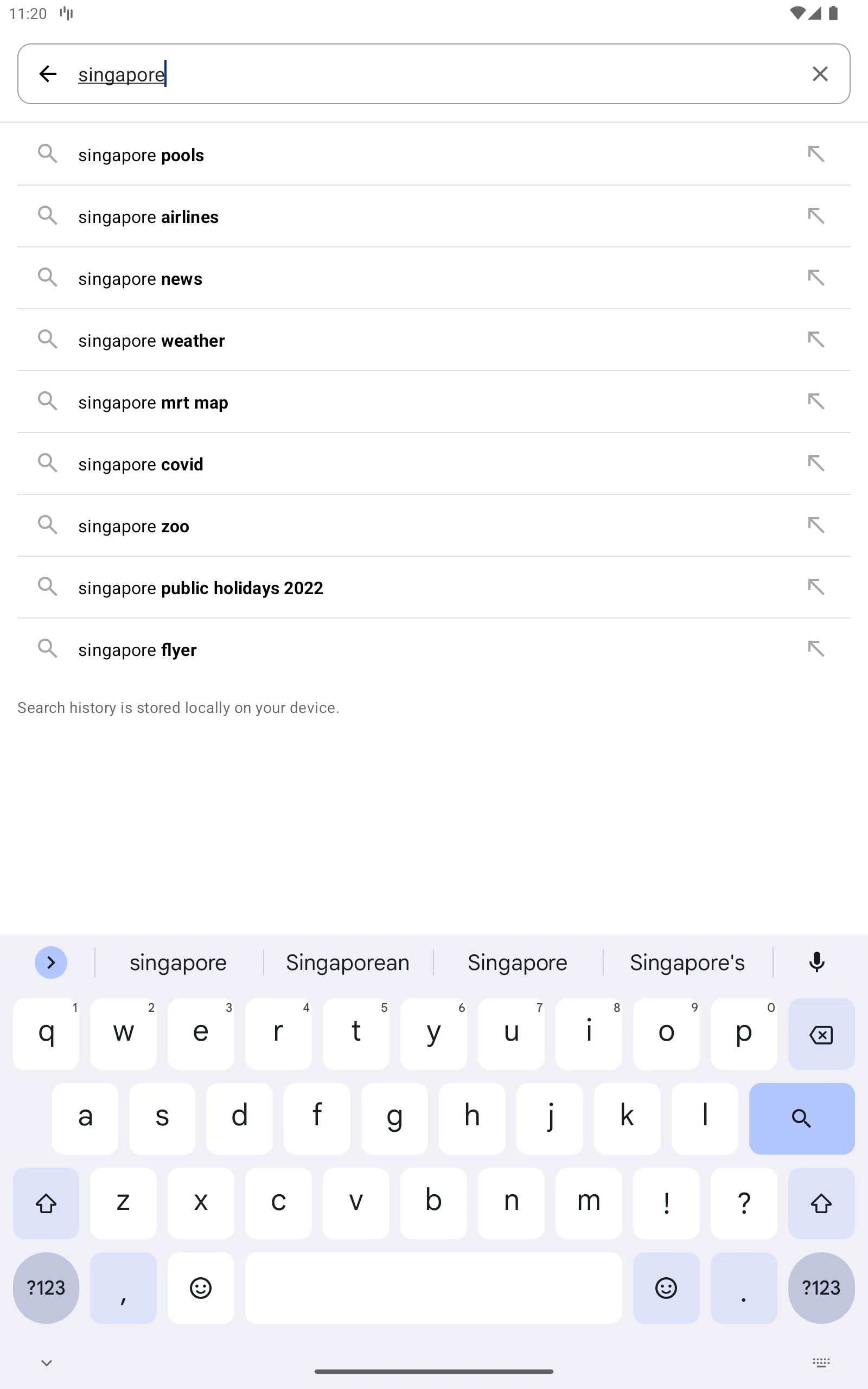
Task: Select the Singapore's suggestion chip
Action: pos(687,962)
